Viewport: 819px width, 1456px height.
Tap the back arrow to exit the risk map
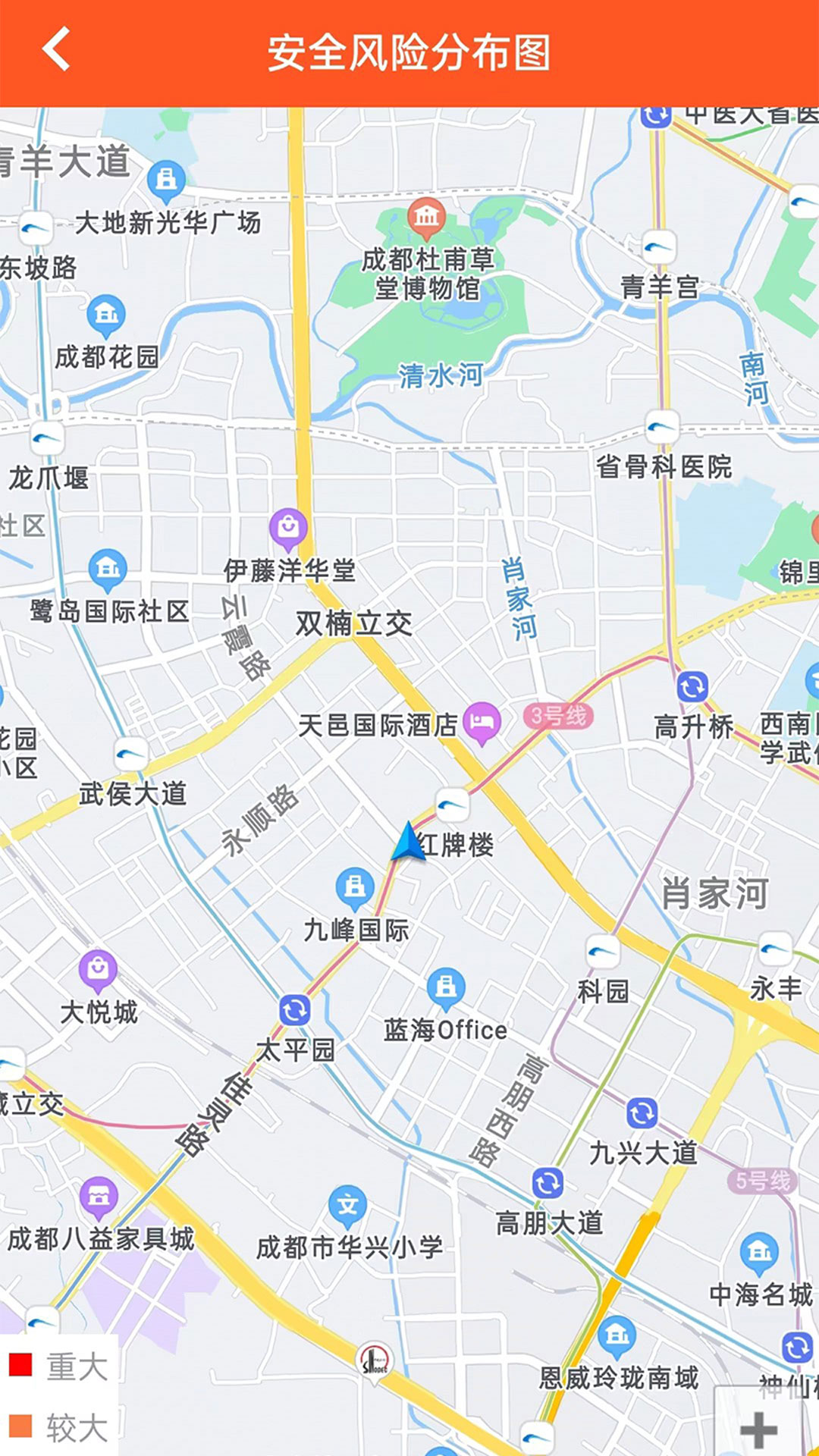pyautogui.click(x=55, y=50)
